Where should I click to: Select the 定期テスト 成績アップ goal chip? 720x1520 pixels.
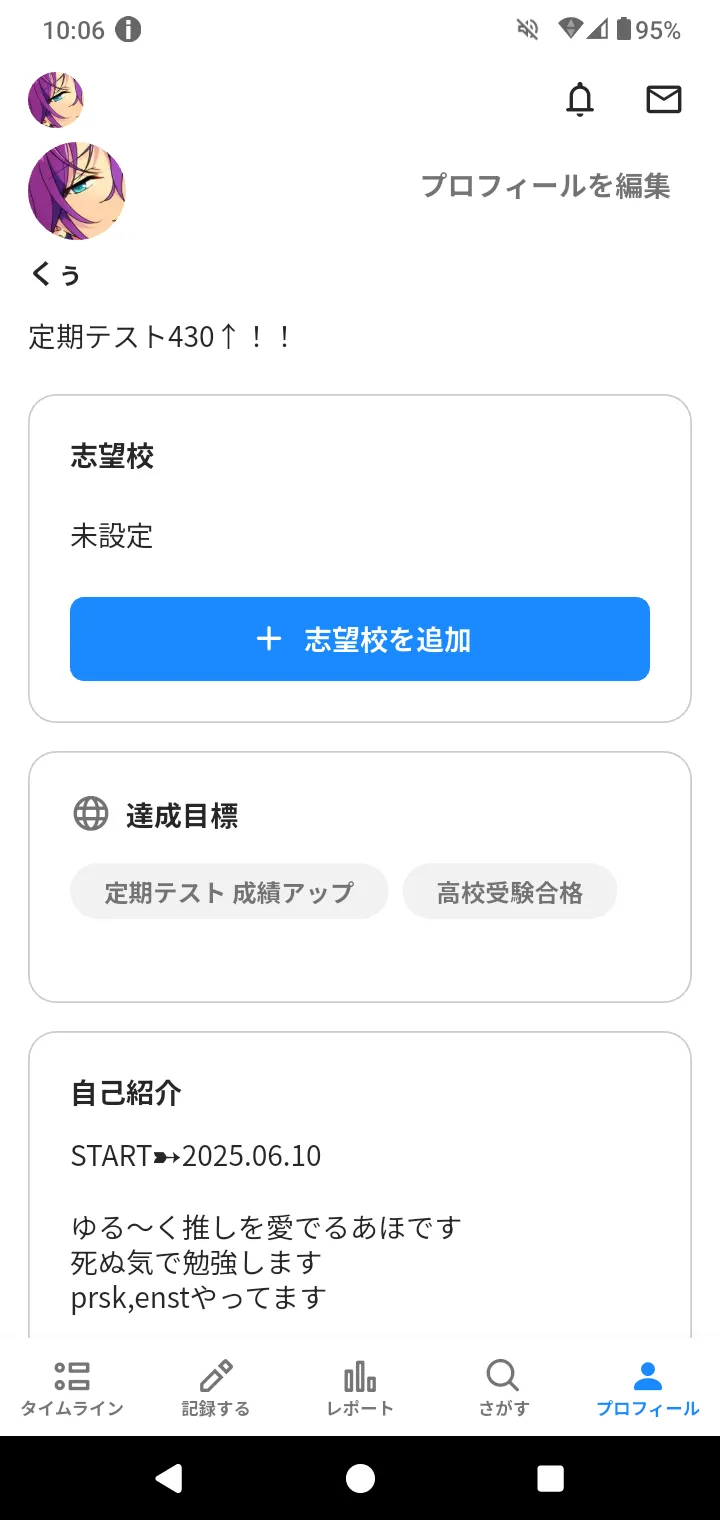pyautogui.click(x=229, y=891)
